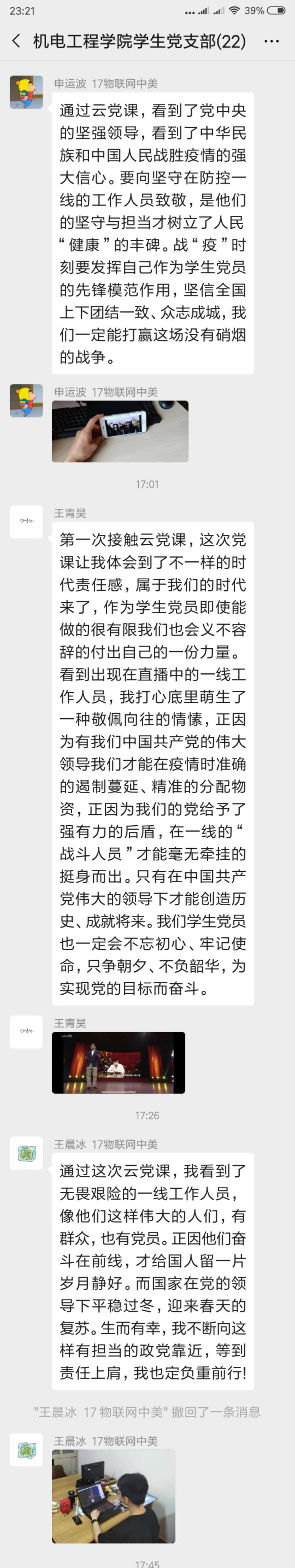Open 申运波's photo of a hand holding a phone
The height and width of the screenshot is (1568, 295).
pos(120,431)
